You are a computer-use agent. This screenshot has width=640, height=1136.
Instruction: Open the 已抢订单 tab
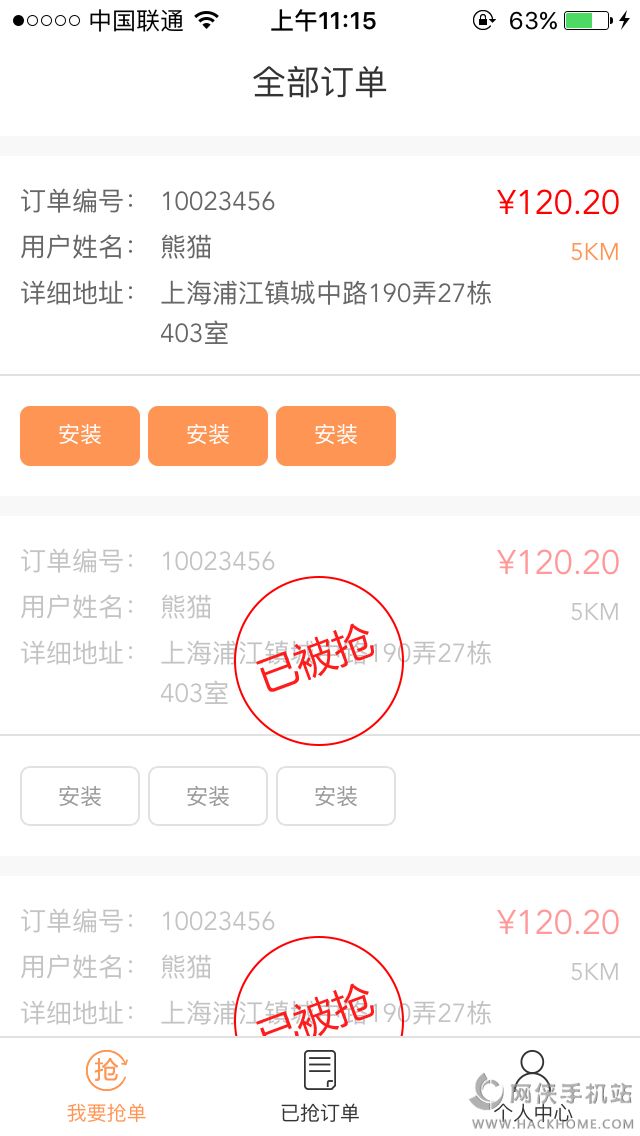[x=320, y=1087]
